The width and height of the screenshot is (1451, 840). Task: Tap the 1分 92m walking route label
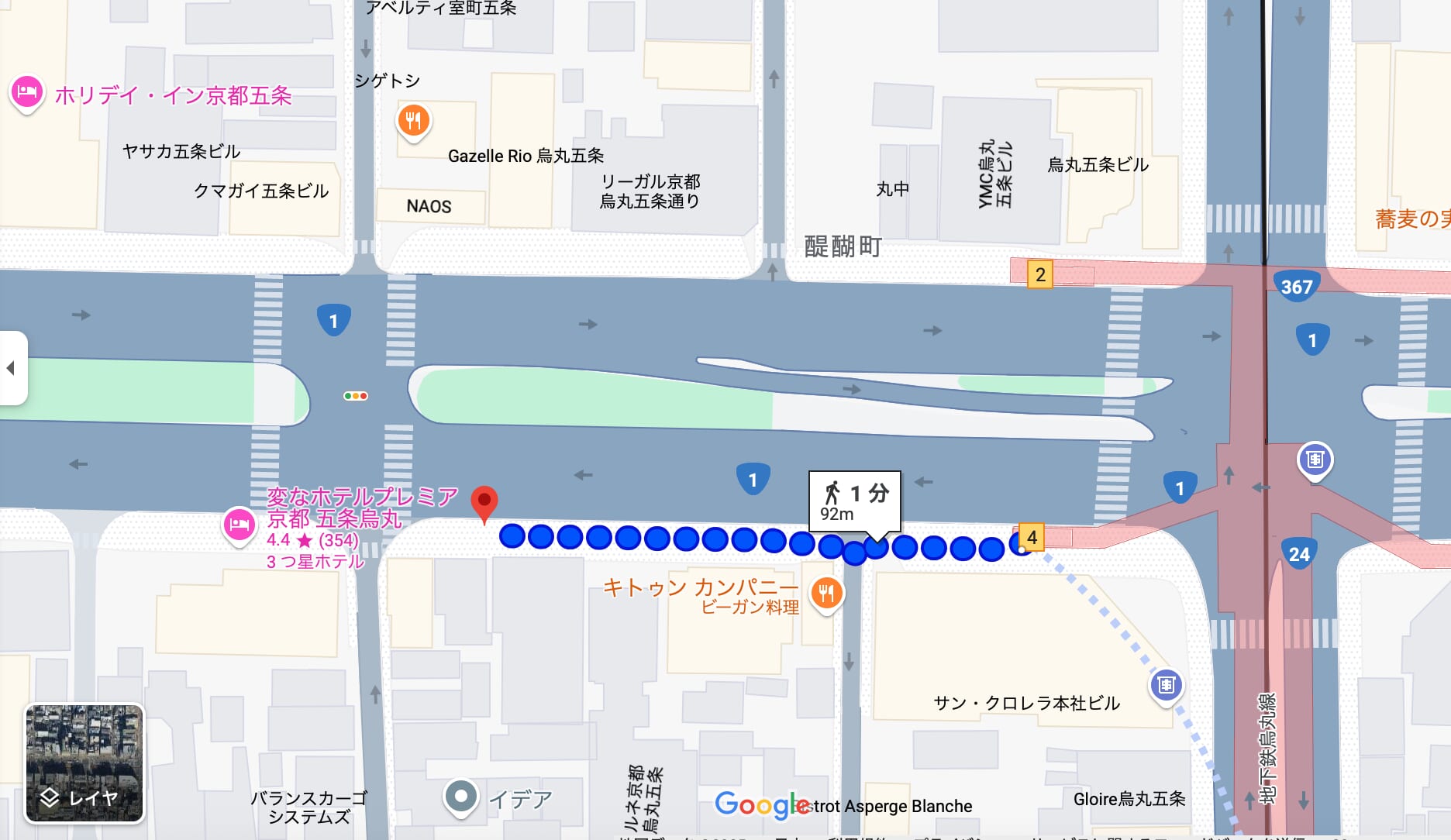(854, 501)
